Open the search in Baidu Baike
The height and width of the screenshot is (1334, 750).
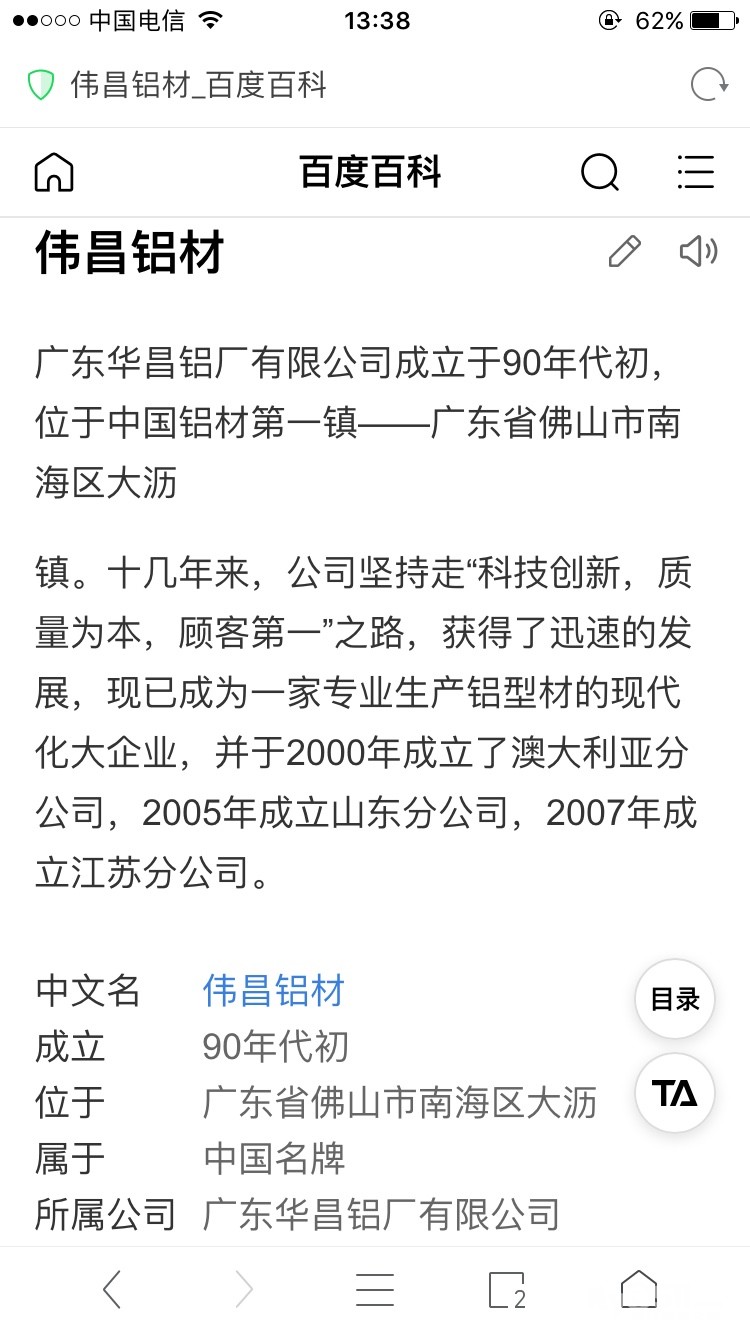599,172
